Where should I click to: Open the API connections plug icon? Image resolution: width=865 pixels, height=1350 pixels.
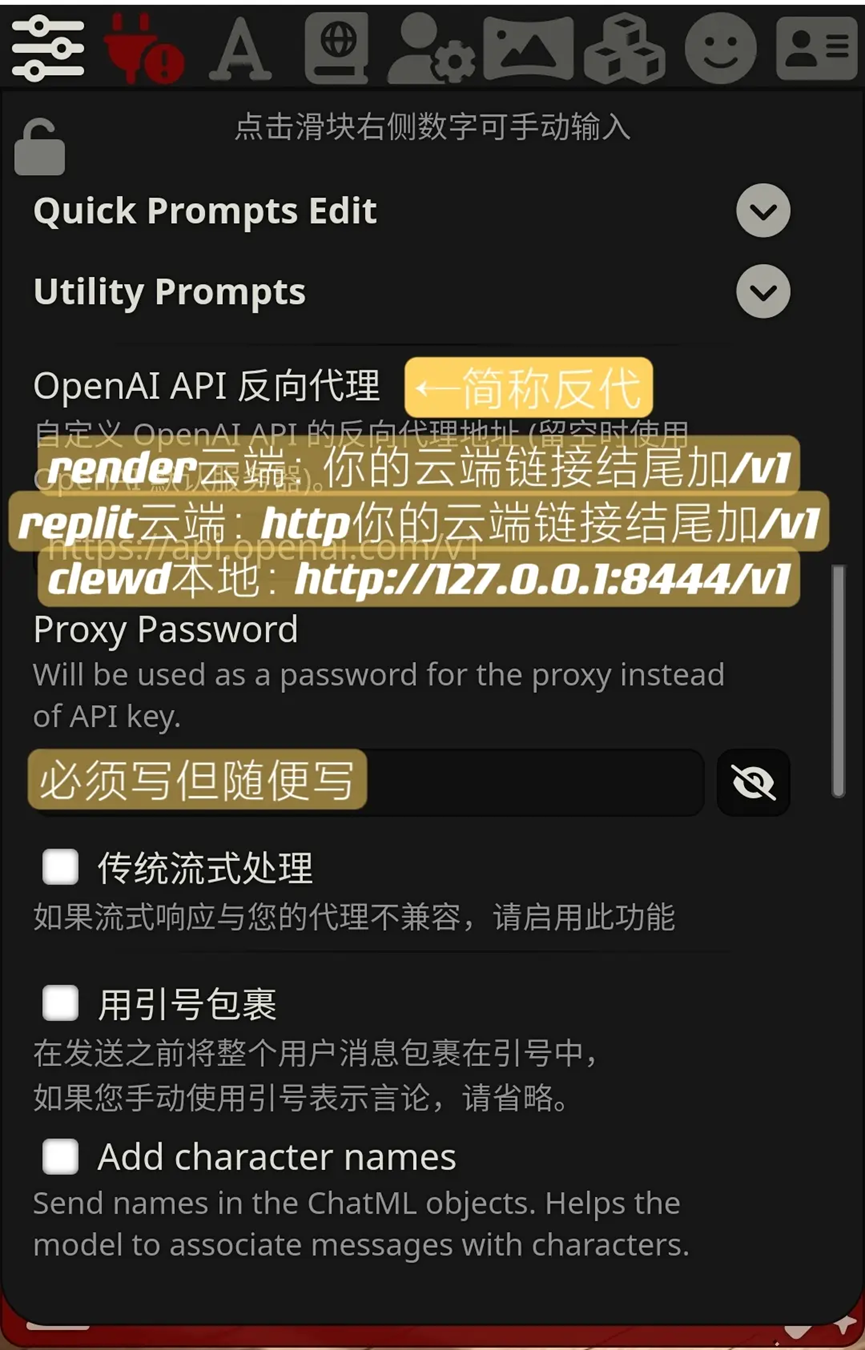tap(143, 48)
